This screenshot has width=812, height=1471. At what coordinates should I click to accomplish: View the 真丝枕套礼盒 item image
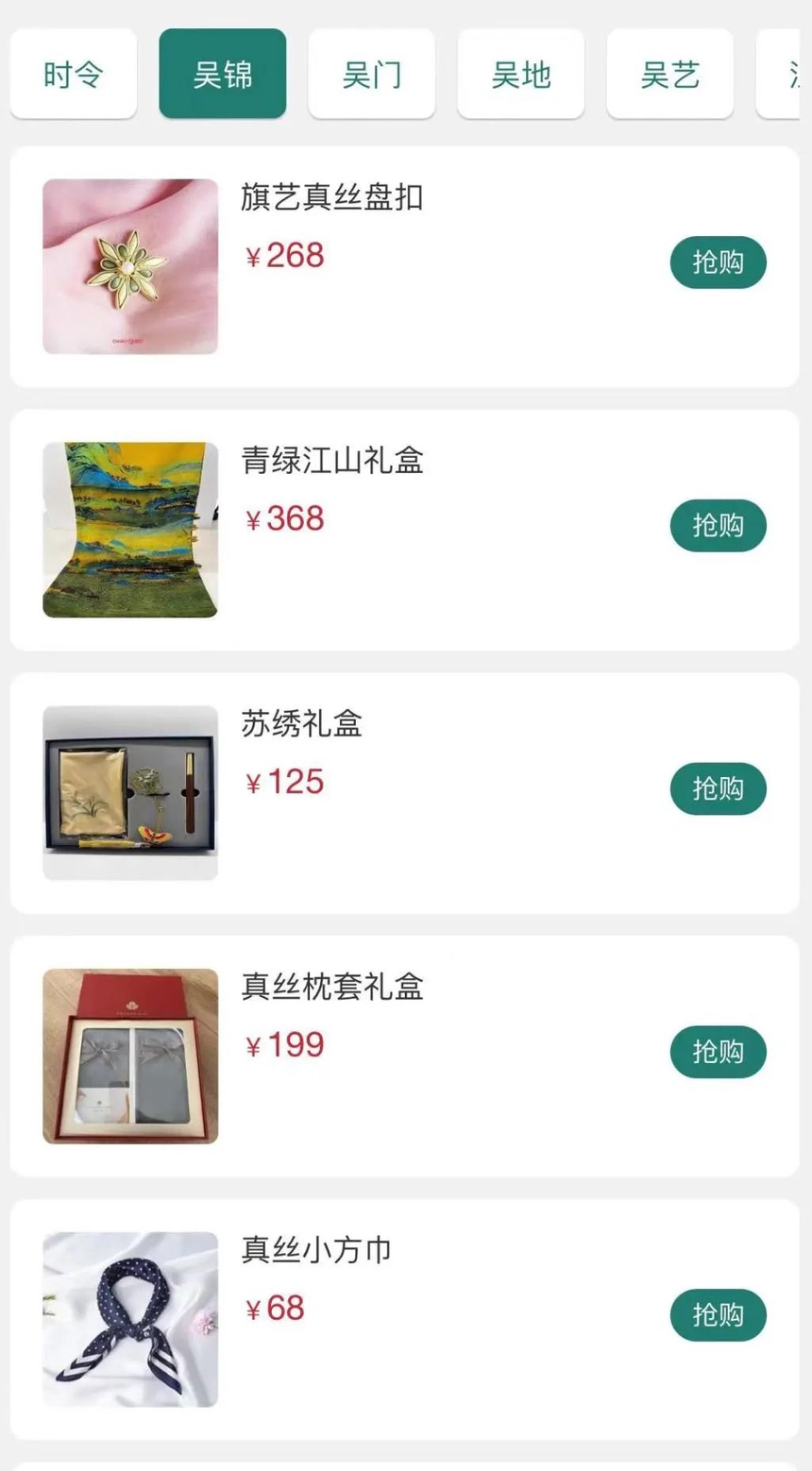click(x=130, y=1056)
